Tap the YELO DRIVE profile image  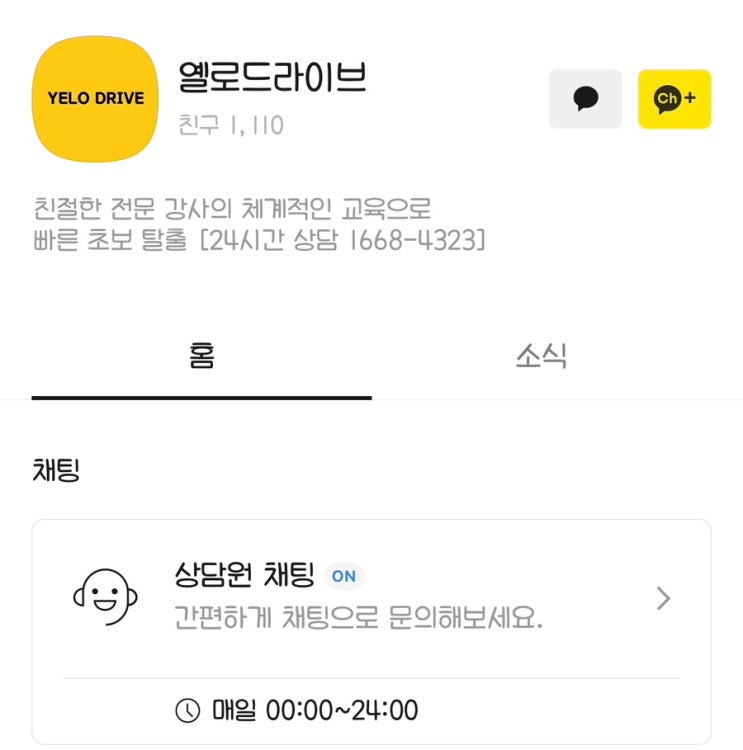point(95,99)
